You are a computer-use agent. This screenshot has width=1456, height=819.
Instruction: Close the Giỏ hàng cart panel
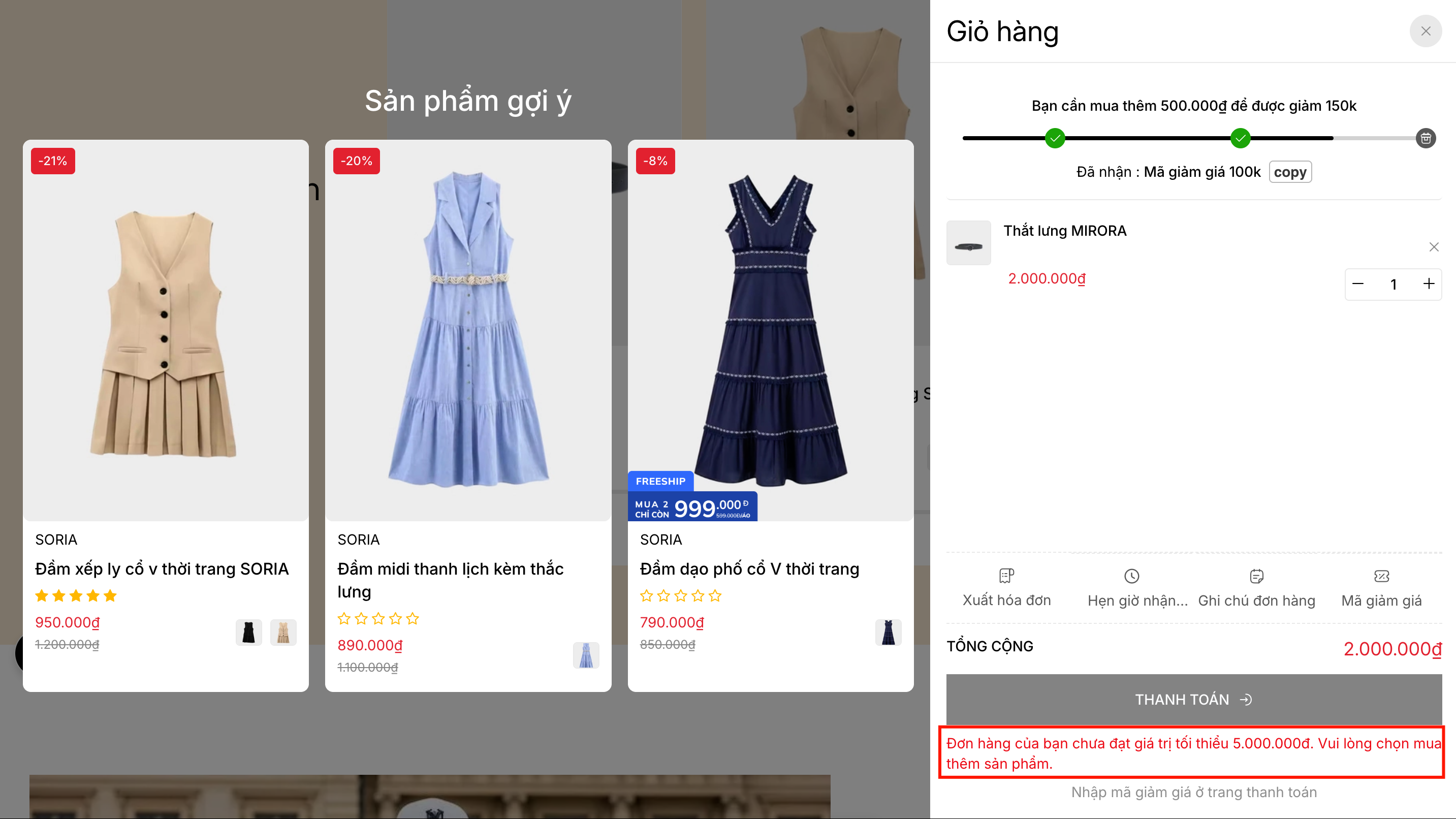[1425, 31]
